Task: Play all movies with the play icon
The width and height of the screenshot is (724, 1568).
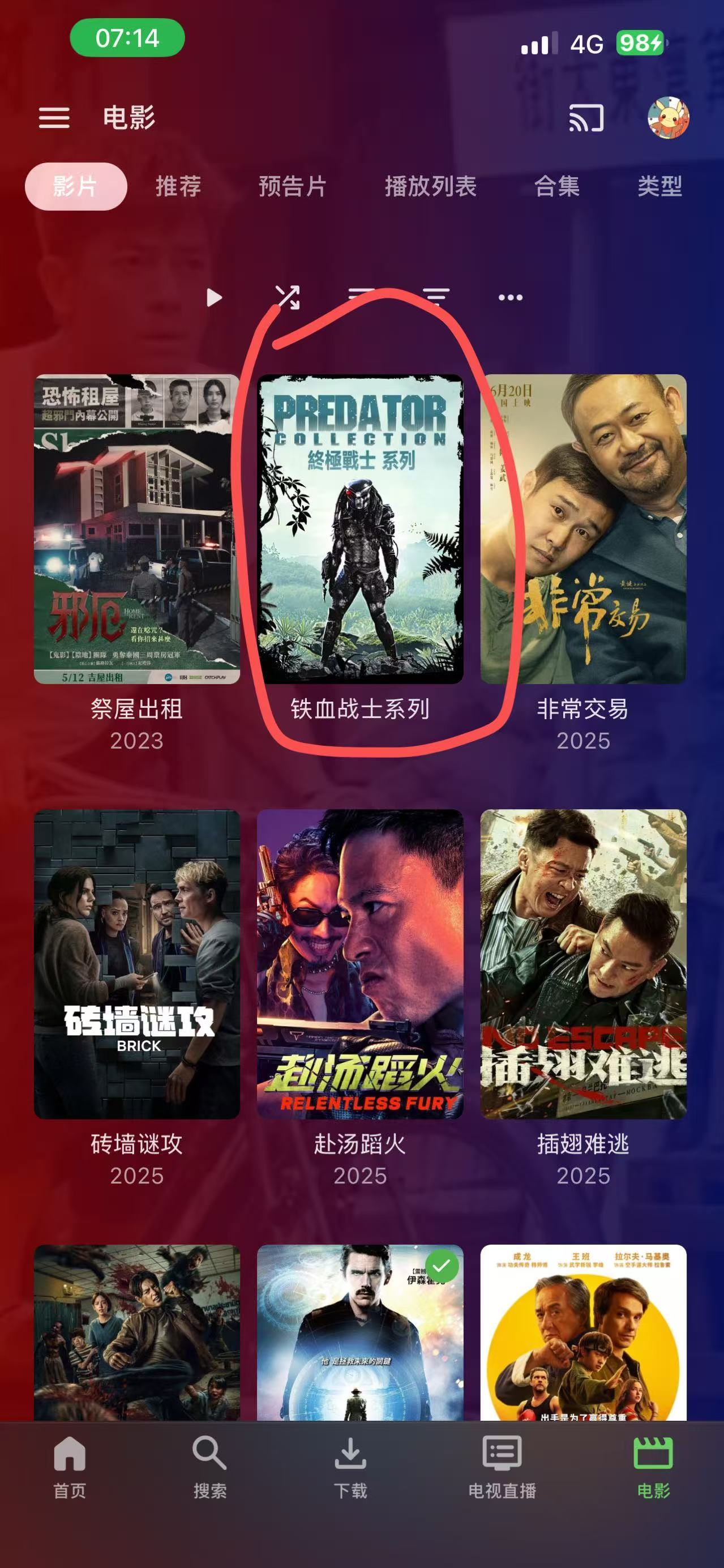Action: (213, 298)
